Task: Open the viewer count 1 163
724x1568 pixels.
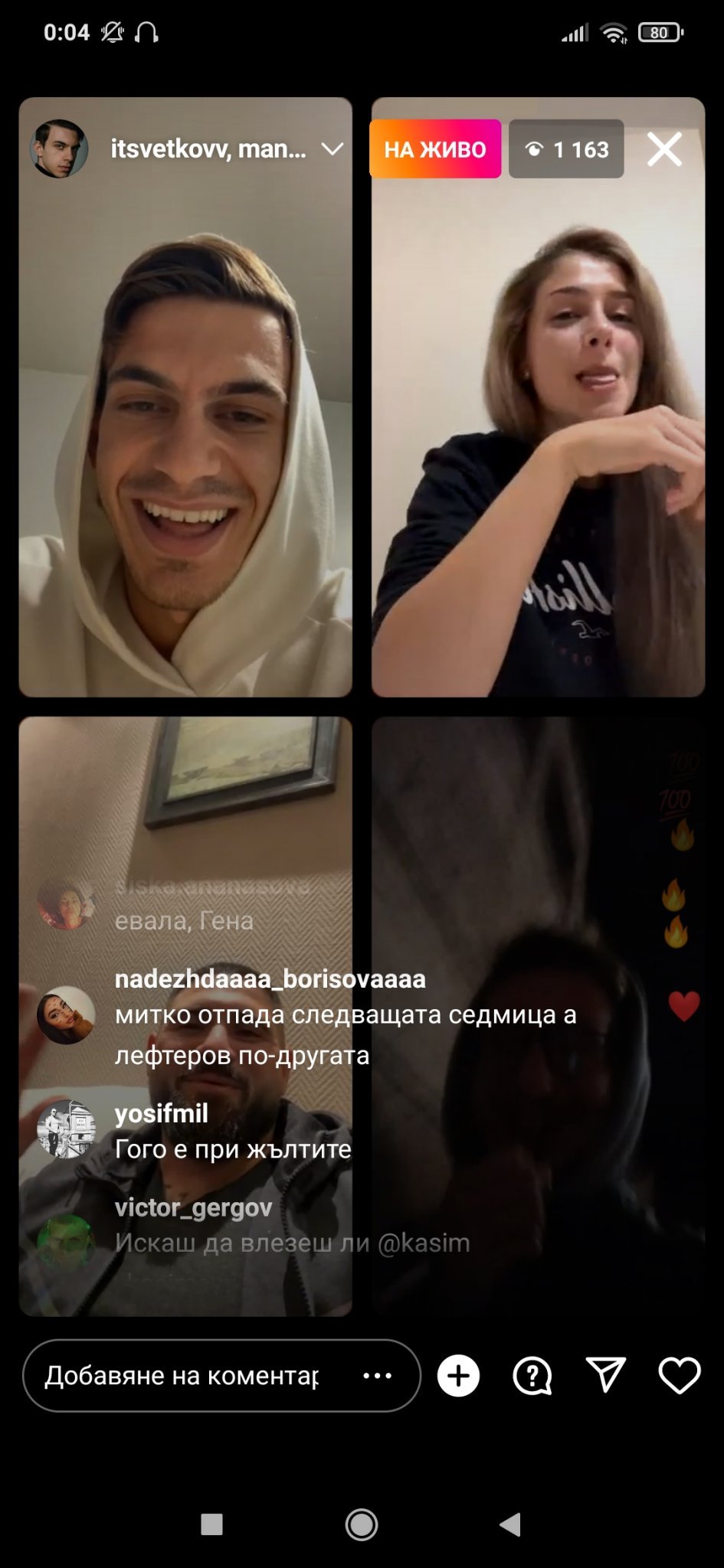Action: point(566,149)
